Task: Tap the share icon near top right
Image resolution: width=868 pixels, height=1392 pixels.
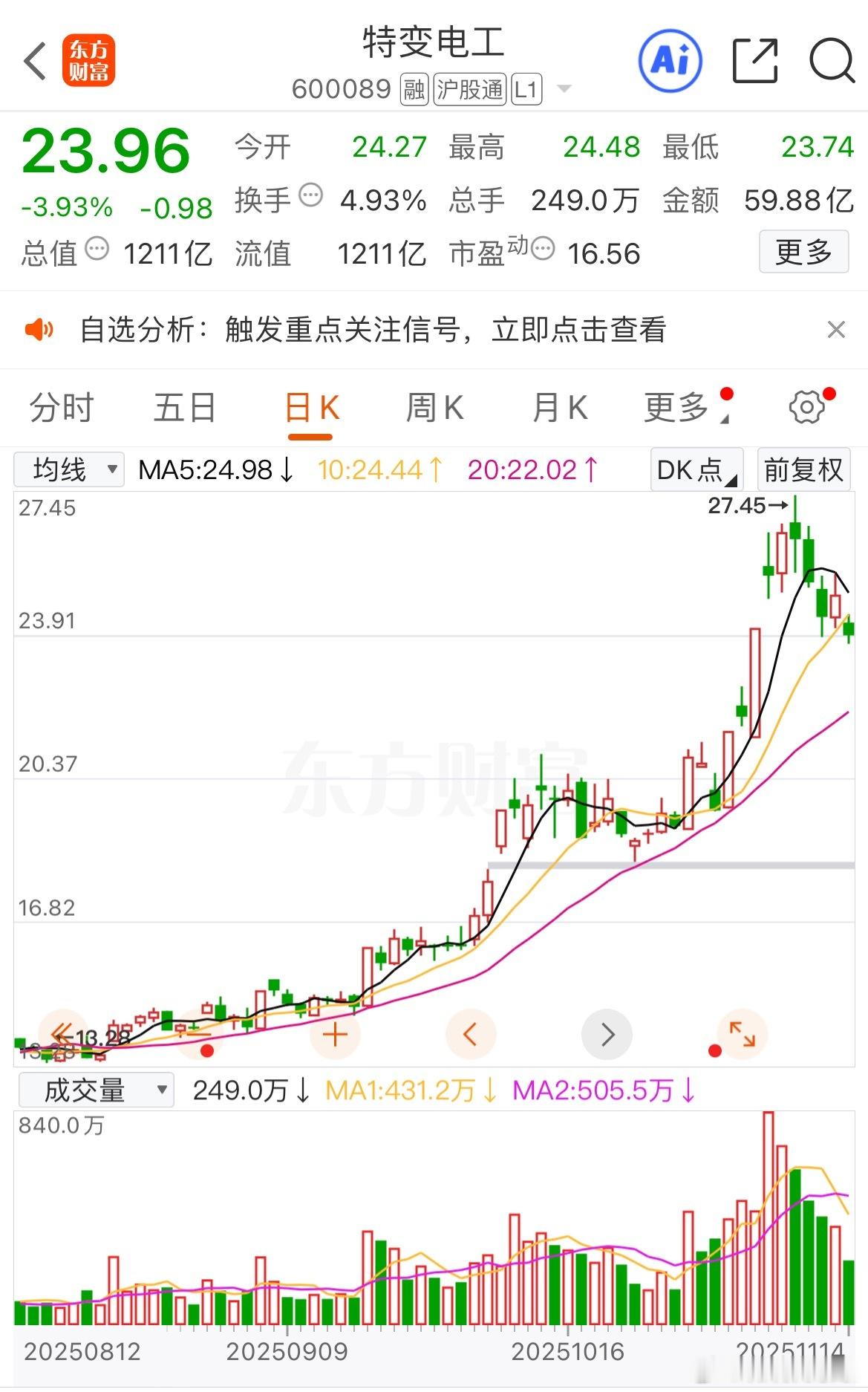Action: click(x=756, y=62)
